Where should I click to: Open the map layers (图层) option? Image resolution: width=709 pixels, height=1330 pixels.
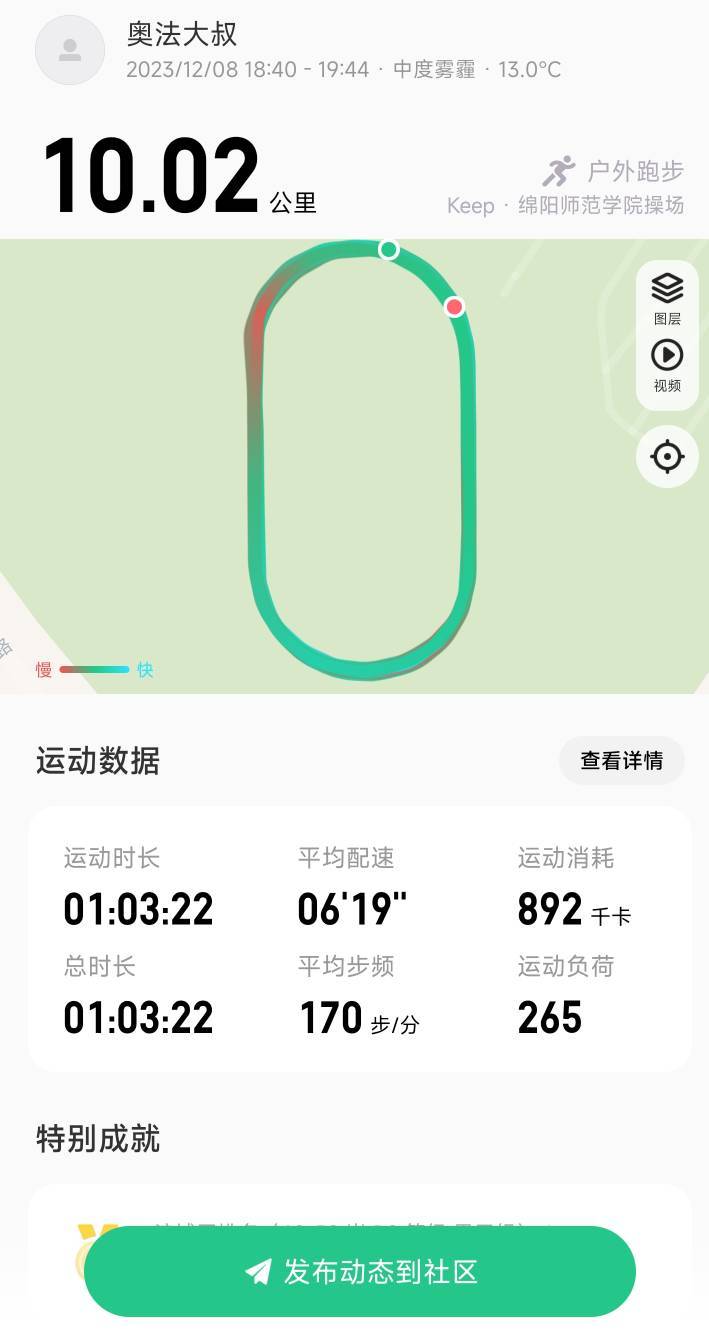pyautogui.click(x=667, y=298)
